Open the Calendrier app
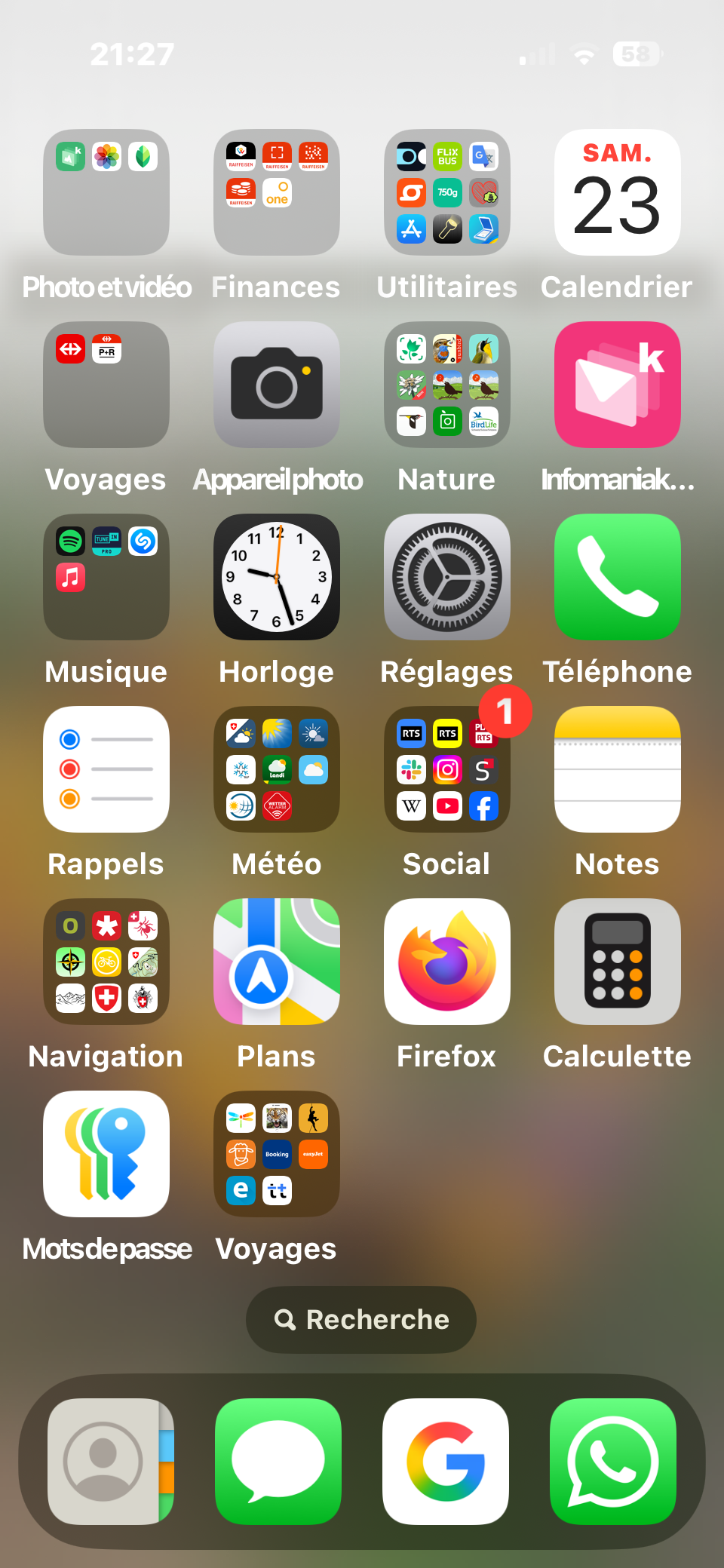Screen dimensions: 724x1568 pyautogui.click(x=617, y=192)
